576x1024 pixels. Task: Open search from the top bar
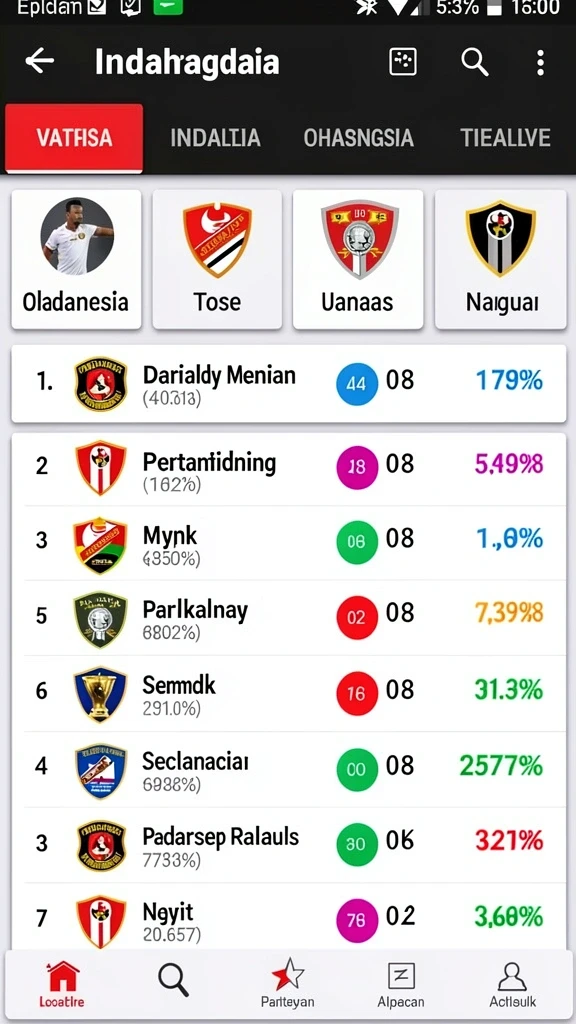coord(475,62)
